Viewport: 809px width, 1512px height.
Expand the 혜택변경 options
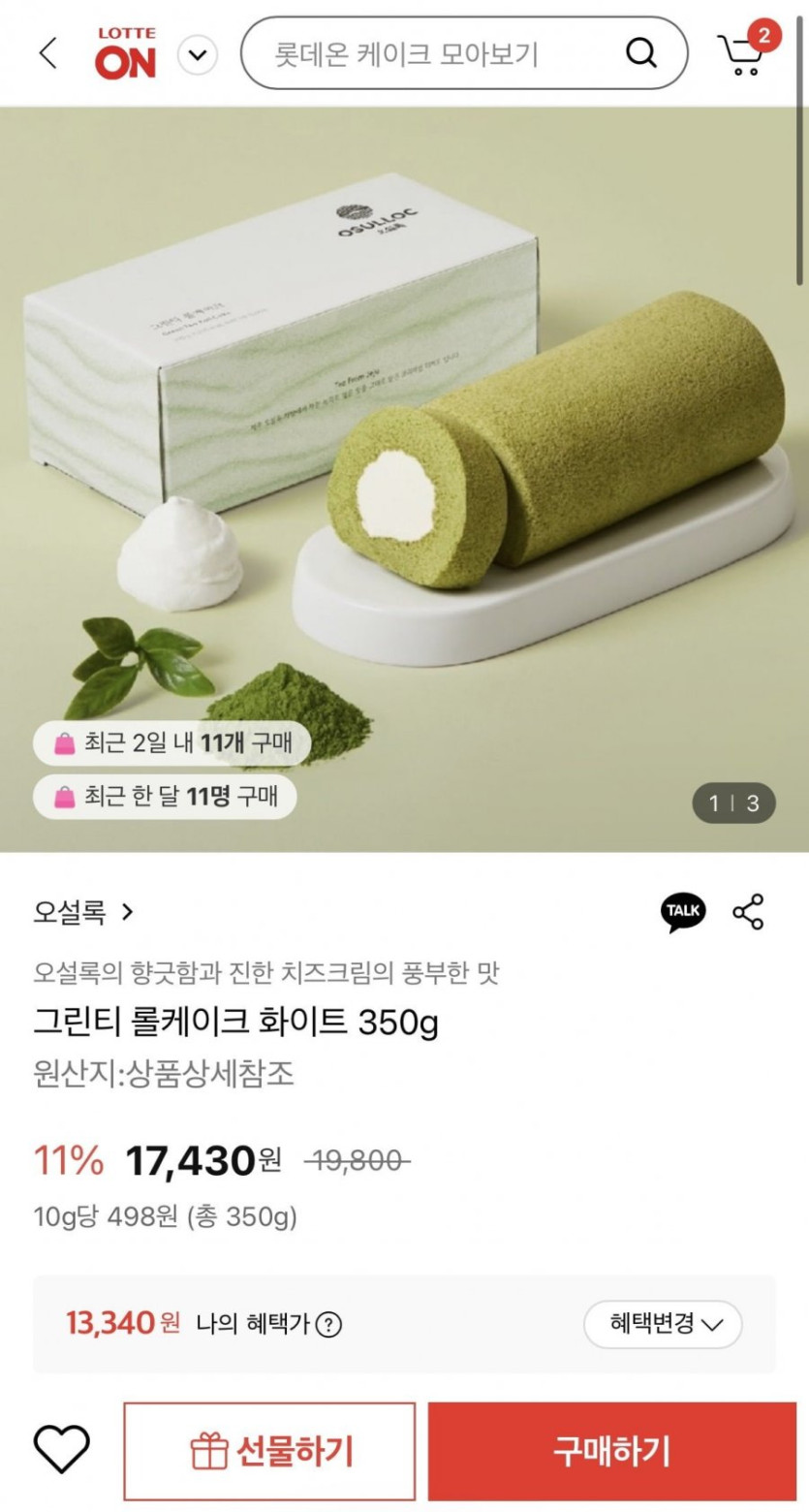(663, 1324)
